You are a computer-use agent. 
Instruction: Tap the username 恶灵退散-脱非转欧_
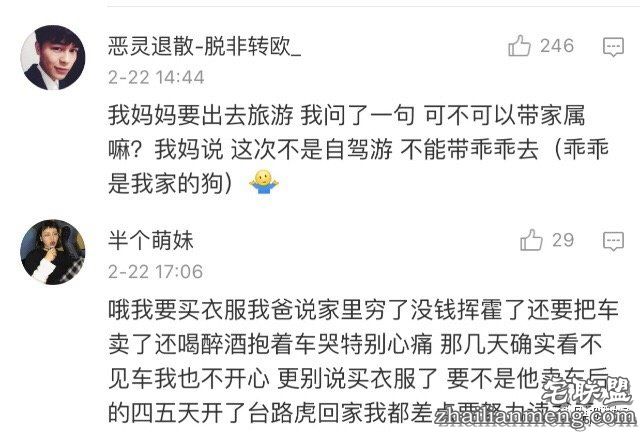205,45
